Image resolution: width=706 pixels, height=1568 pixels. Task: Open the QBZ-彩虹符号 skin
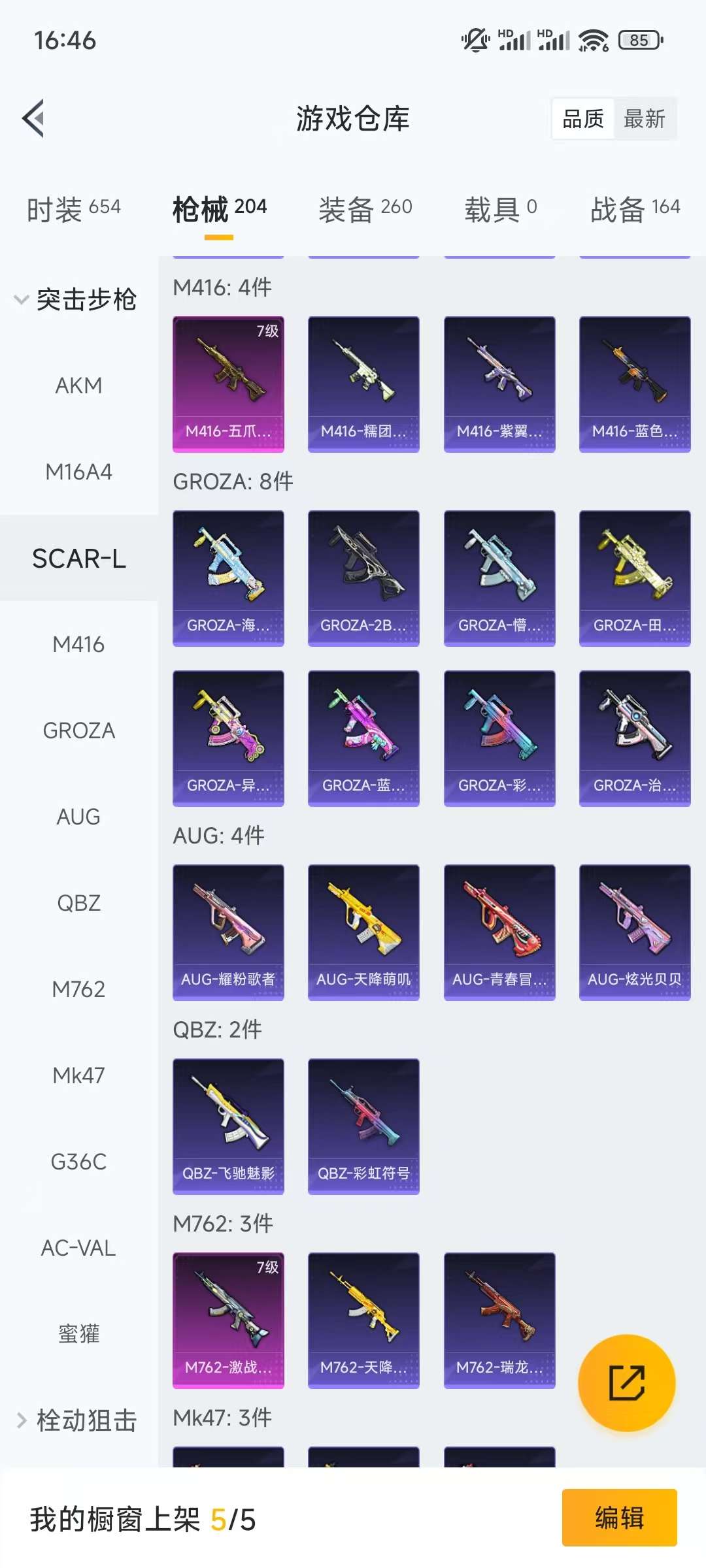pyautogui.click(x=363, y=1126)
